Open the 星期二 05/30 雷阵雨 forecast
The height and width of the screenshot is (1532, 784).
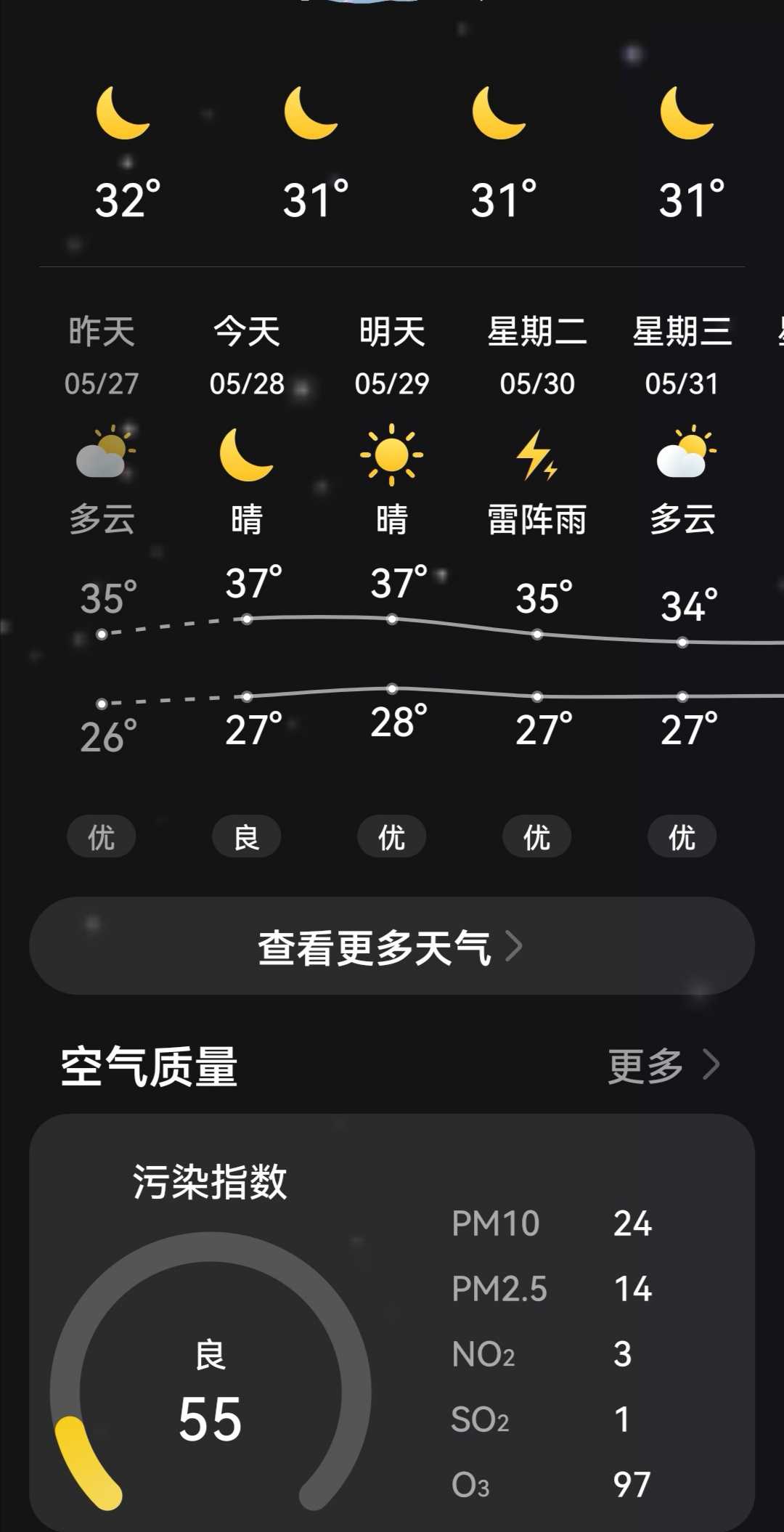point(537,584)
